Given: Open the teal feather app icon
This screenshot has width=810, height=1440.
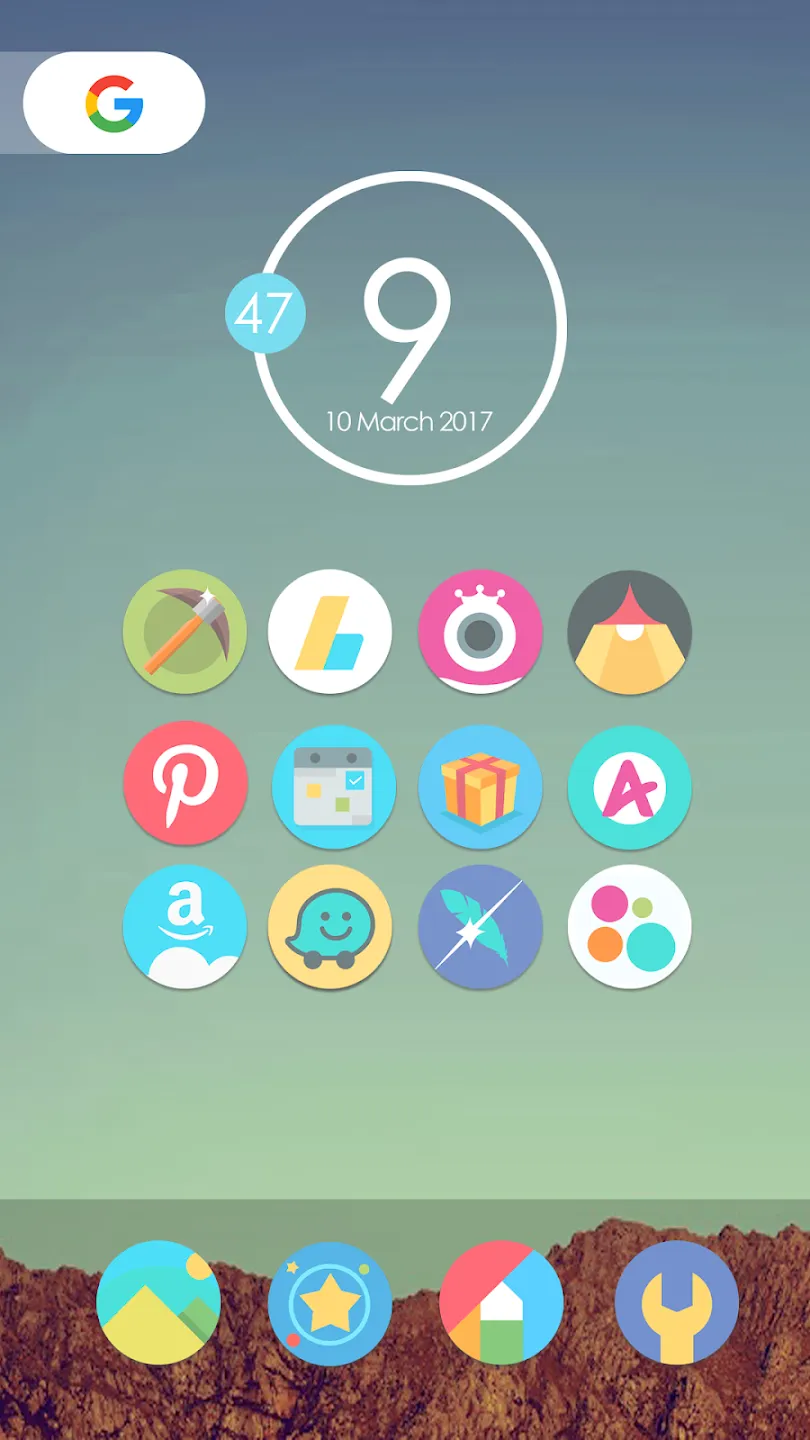Looking at the screenshot, I should [480, 927].
